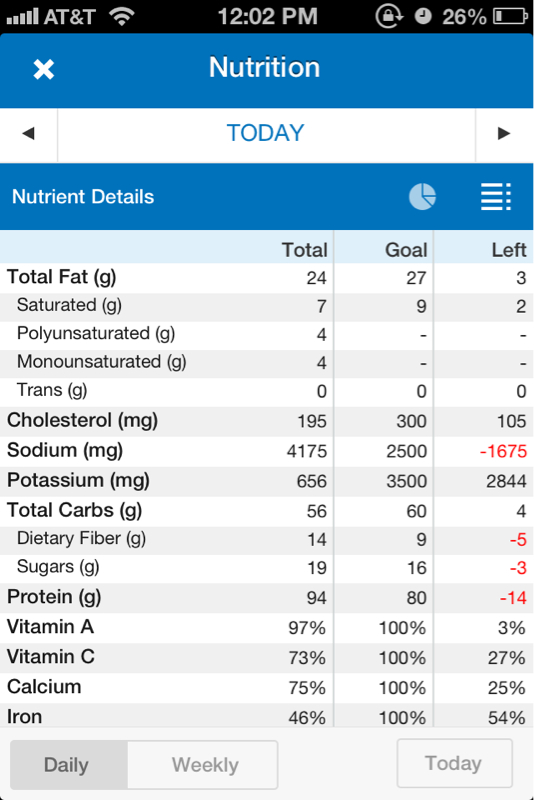Go to the next day
The width and height of the screenshot is (534, 800).
coord(504,134)
